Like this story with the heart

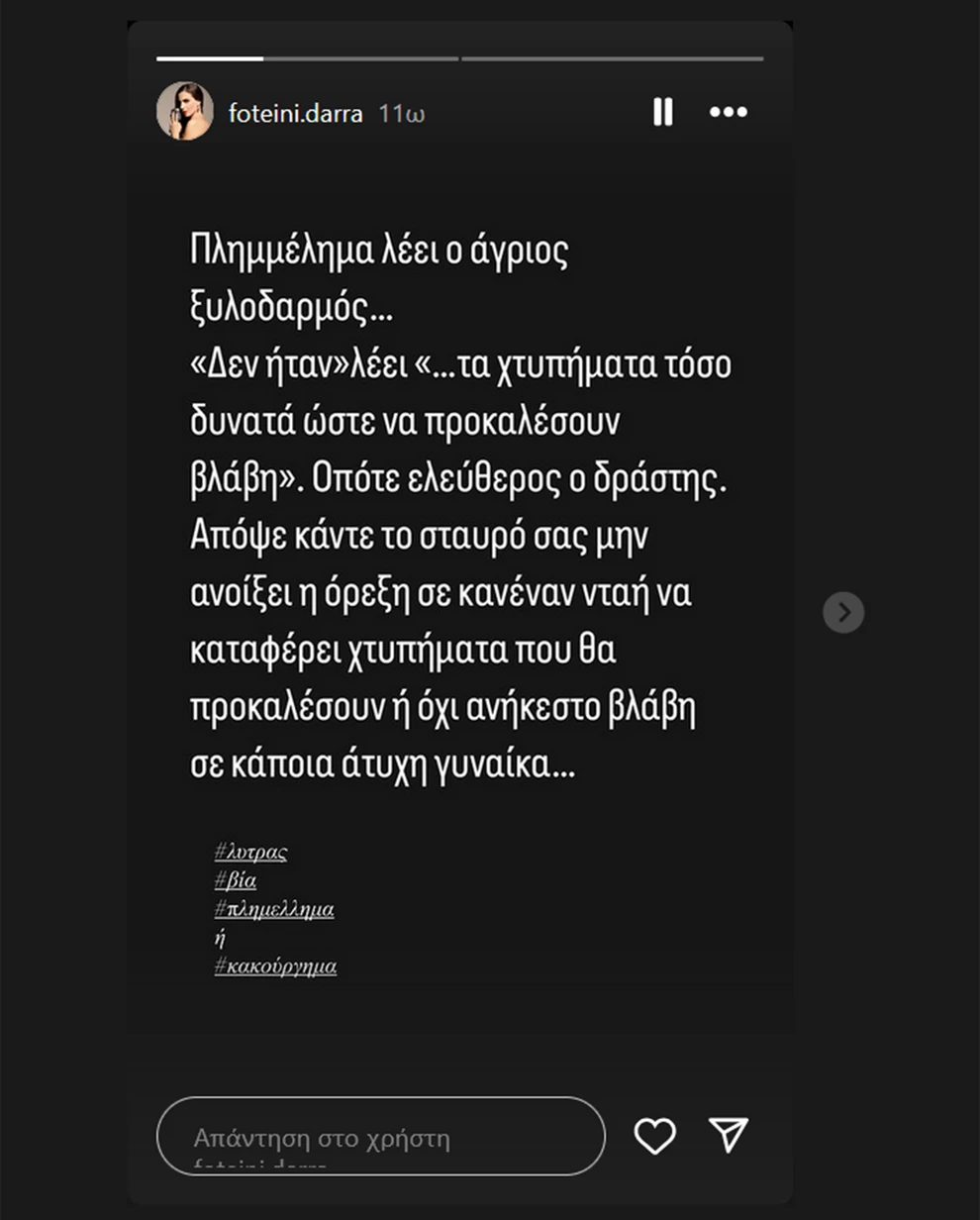pyautogui.click(x=654, y=1136)
